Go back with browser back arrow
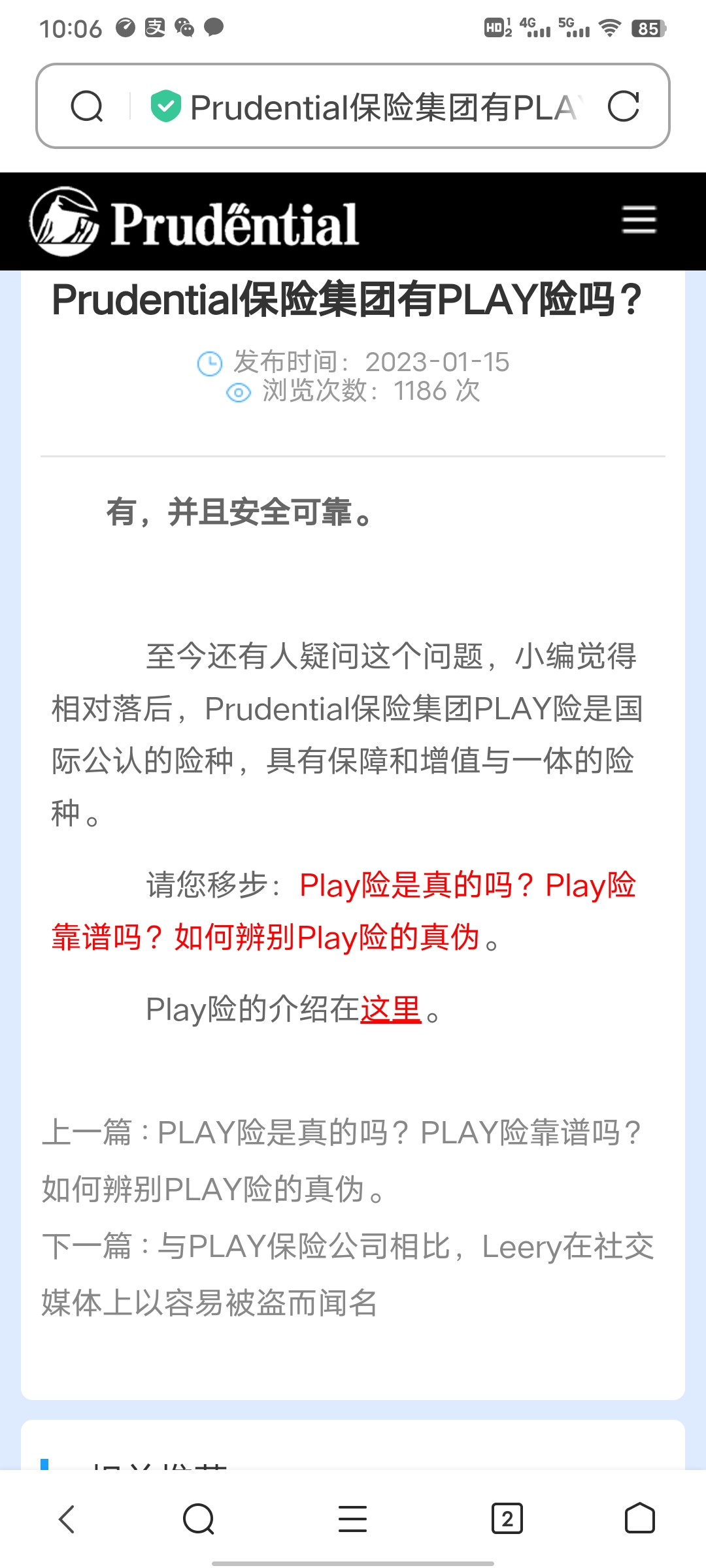The height and width of the screenshot is (1568, 706). click(x=67, y=1518)
